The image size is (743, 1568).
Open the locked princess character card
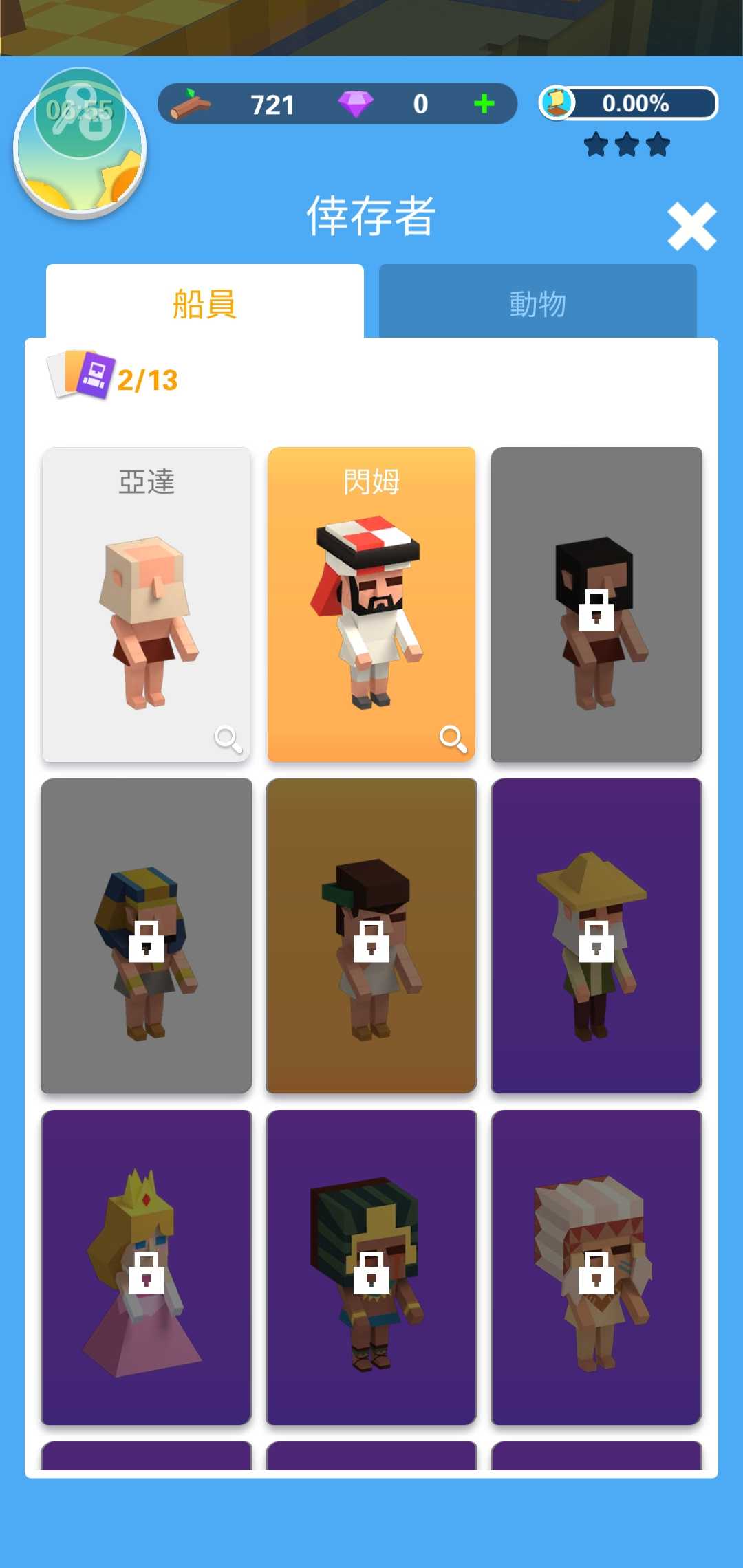[x=146, y=1267]
